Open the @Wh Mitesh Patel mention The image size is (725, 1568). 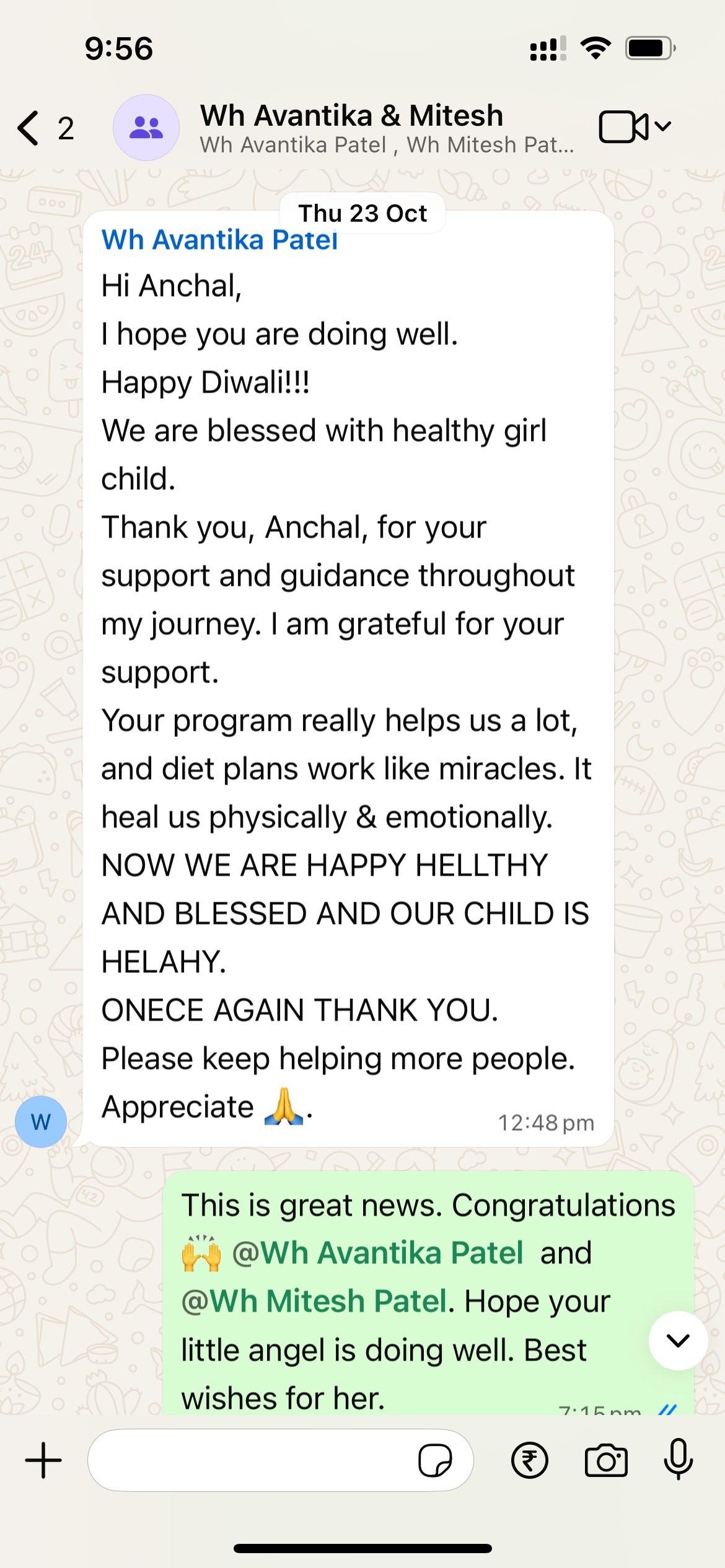coord(314,1301)
